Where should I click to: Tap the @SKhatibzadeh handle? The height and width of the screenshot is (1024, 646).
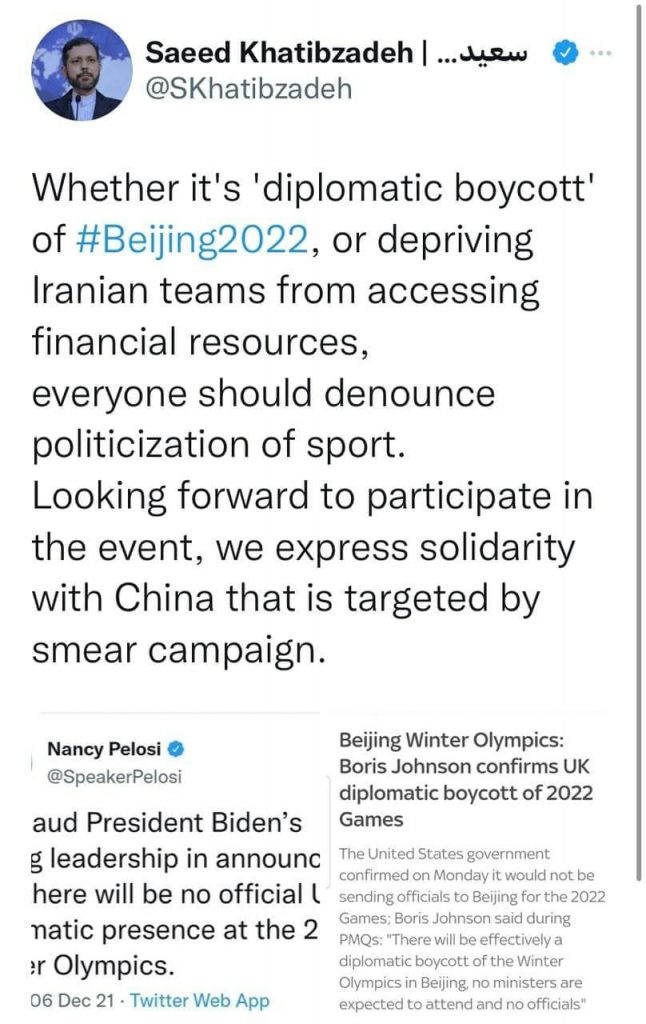(x=250, y=89)
